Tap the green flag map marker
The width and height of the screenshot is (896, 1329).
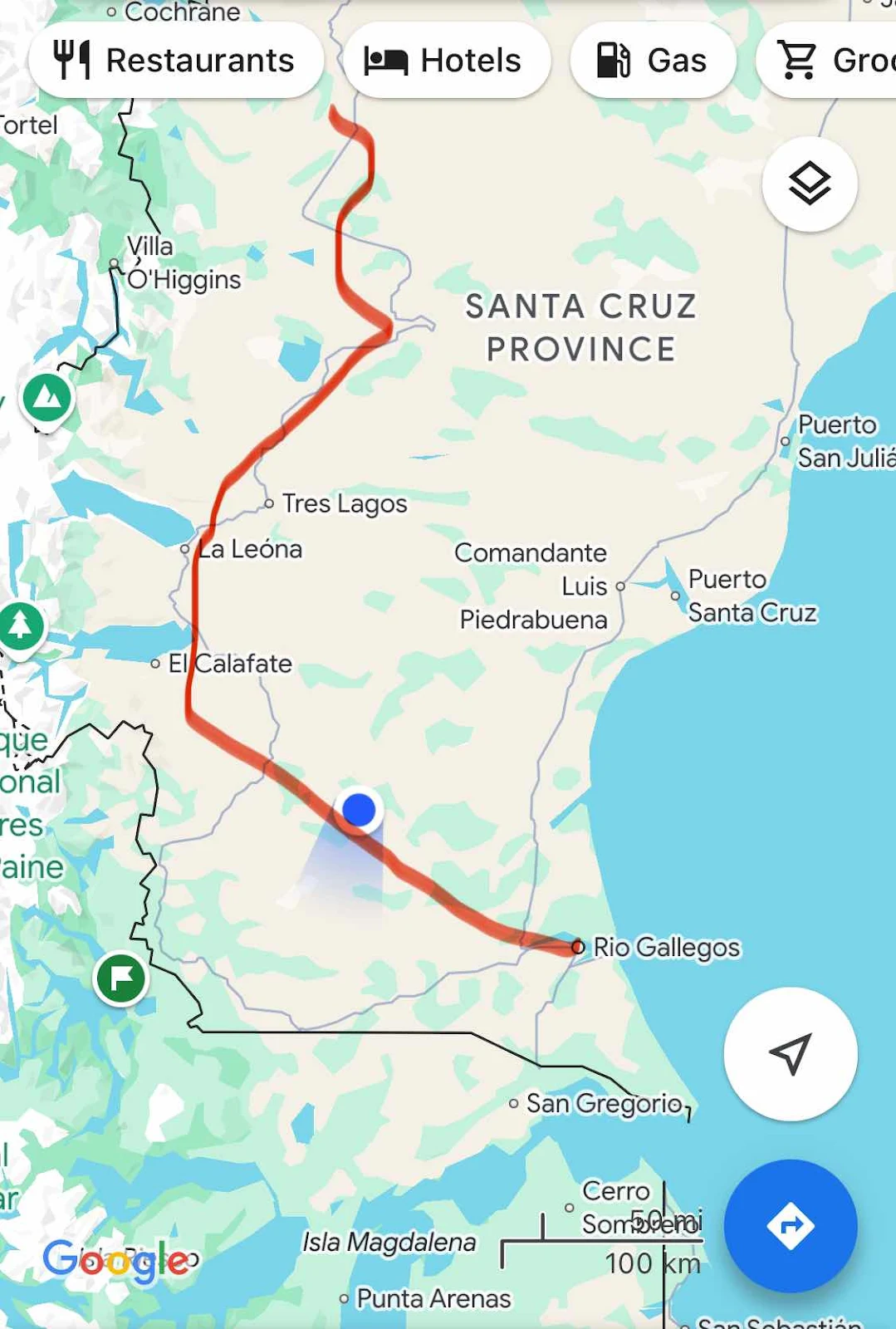[x=121, y=978]
